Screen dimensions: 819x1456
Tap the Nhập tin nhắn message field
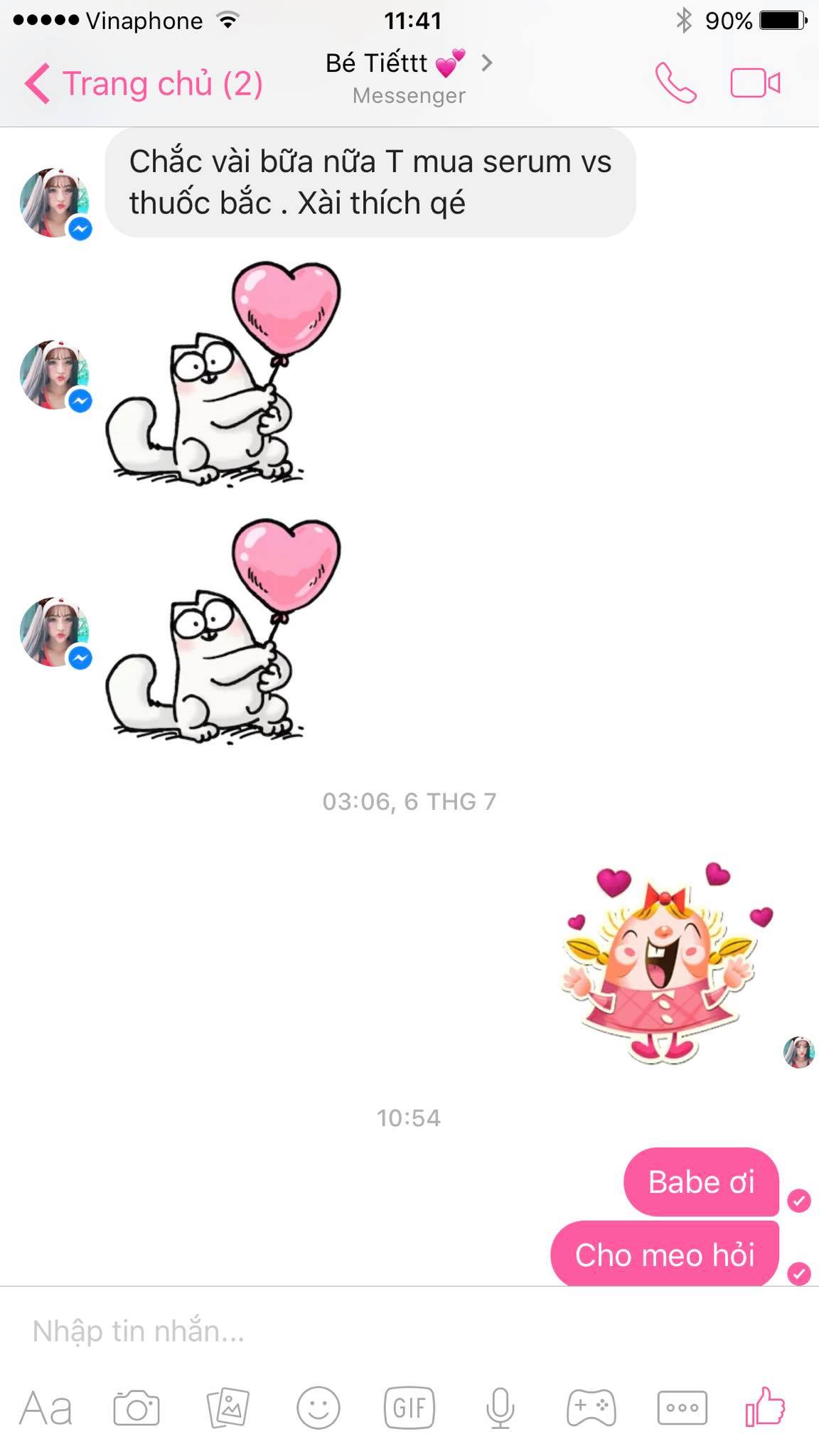pyautogui.click(x=355, y=1331)
